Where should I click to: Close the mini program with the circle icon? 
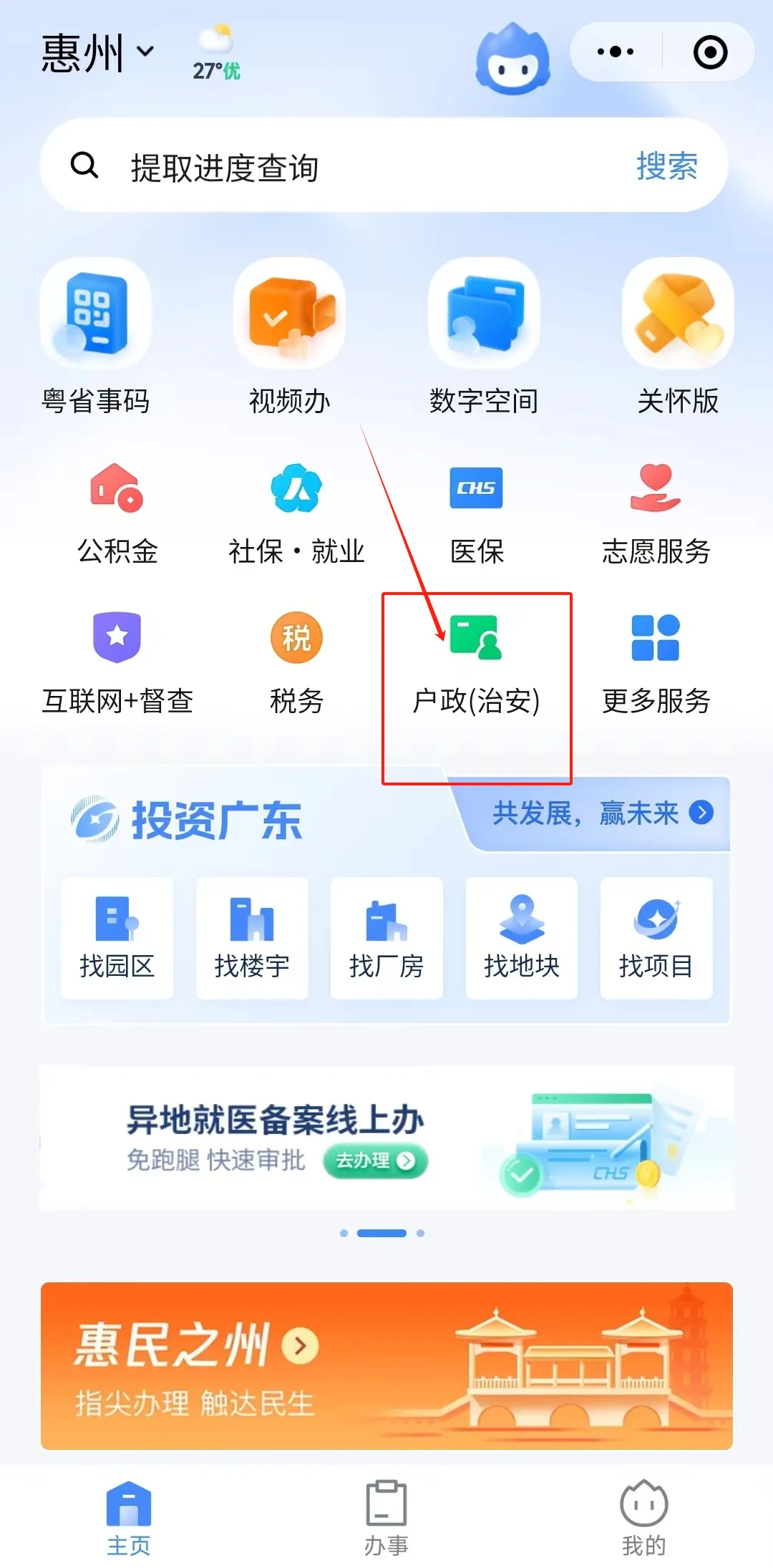(710, 52)
